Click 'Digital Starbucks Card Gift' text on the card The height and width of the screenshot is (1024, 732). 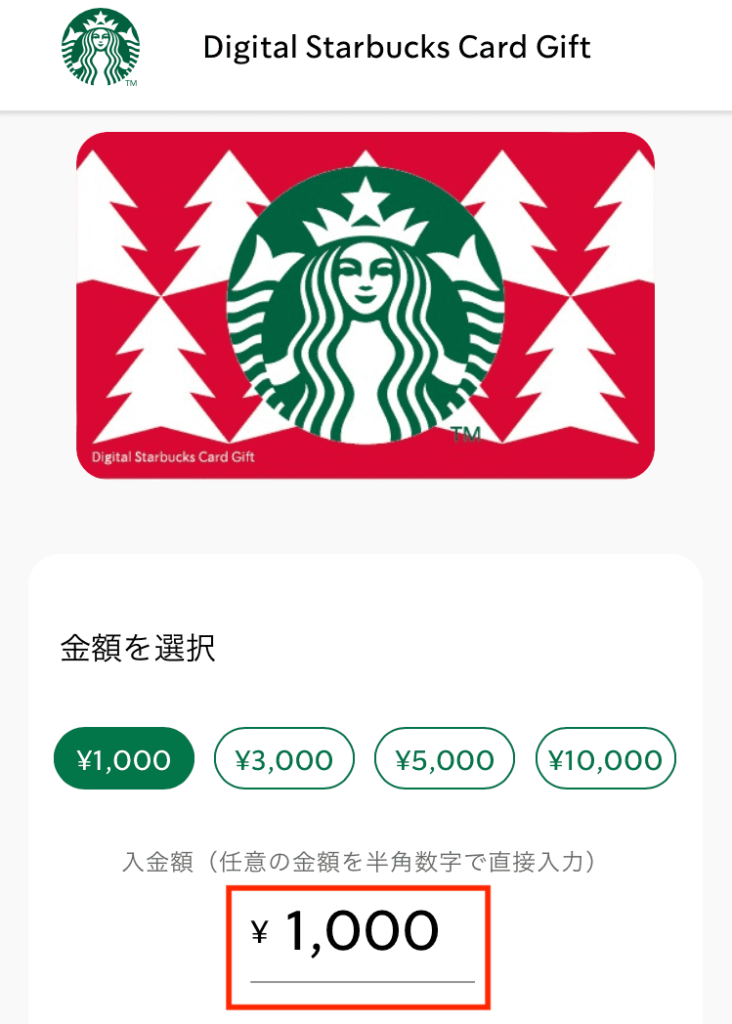[x=172, y=459]
